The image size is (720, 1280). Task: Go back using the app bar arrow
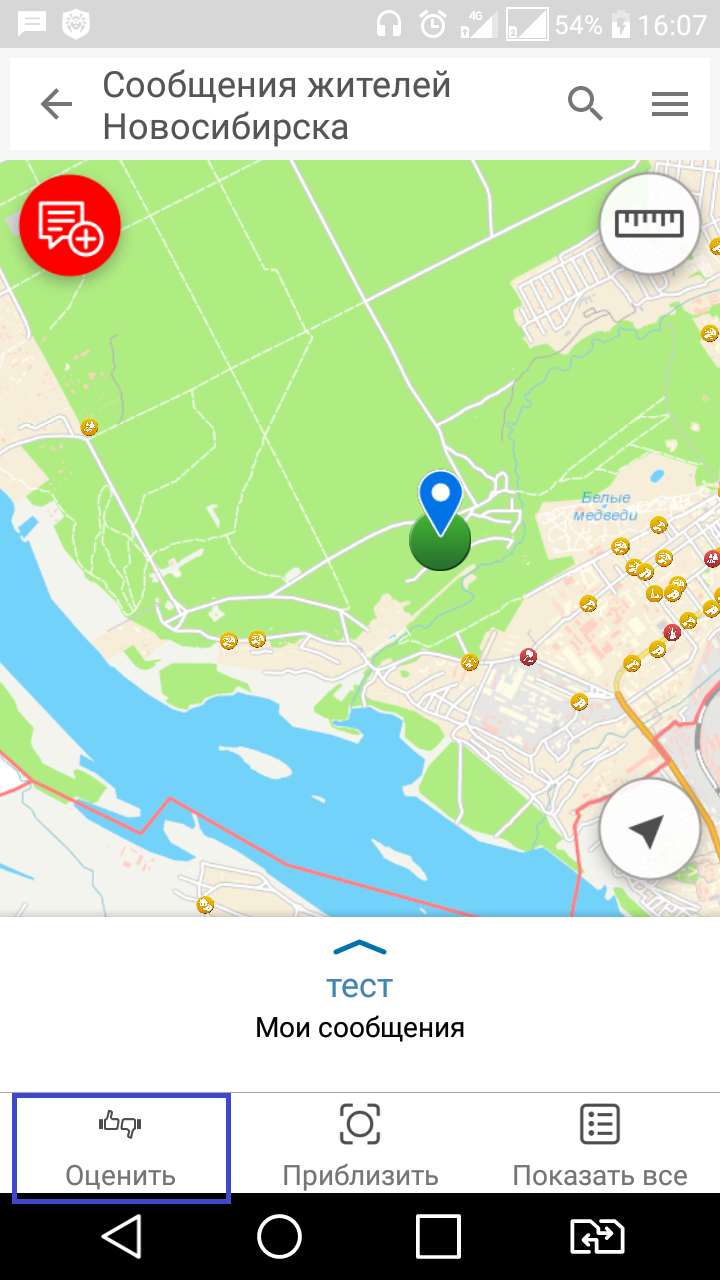tap(57, 104)
